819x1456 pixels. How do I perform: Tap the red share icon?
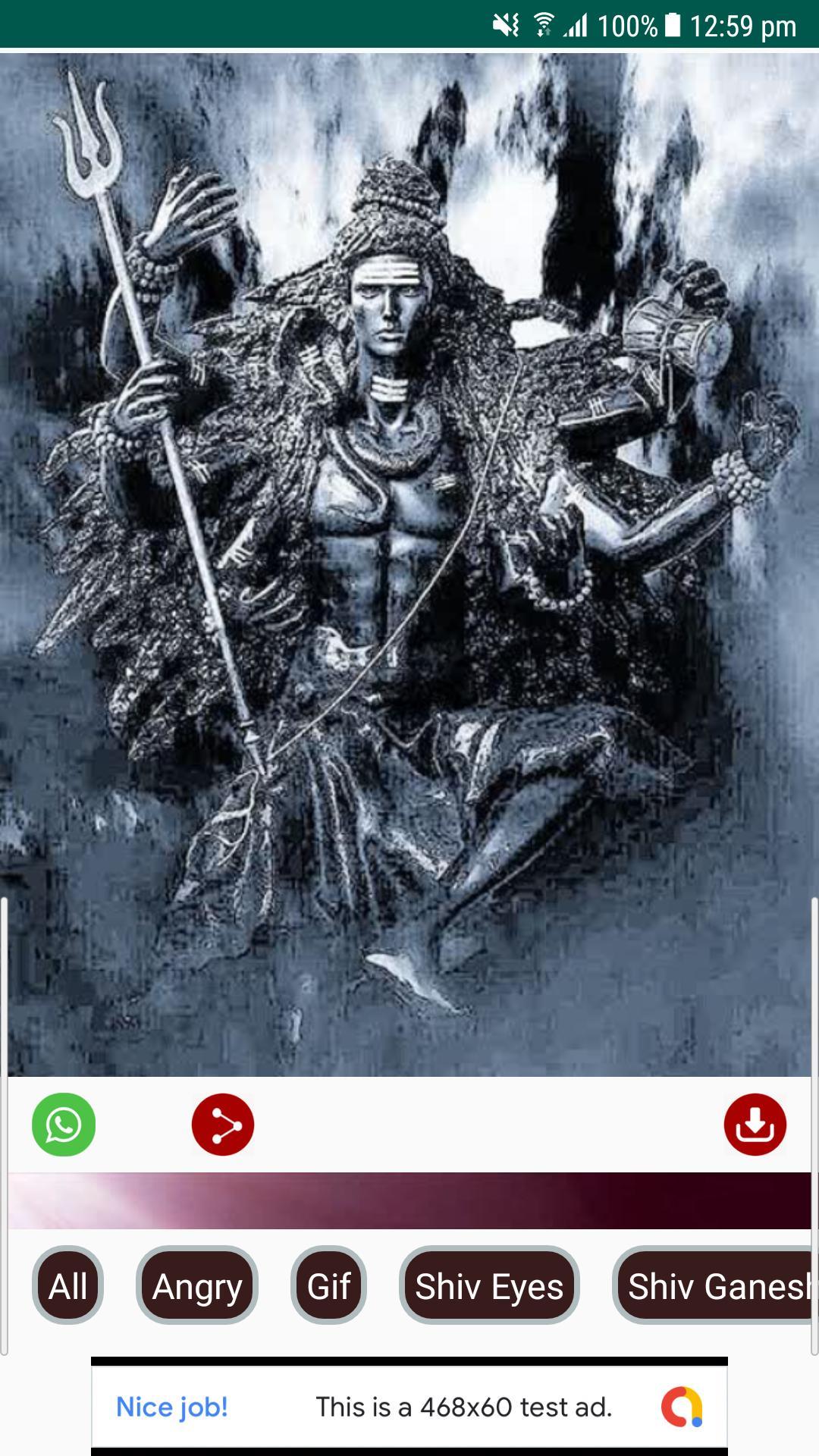tap(223, 1124)
